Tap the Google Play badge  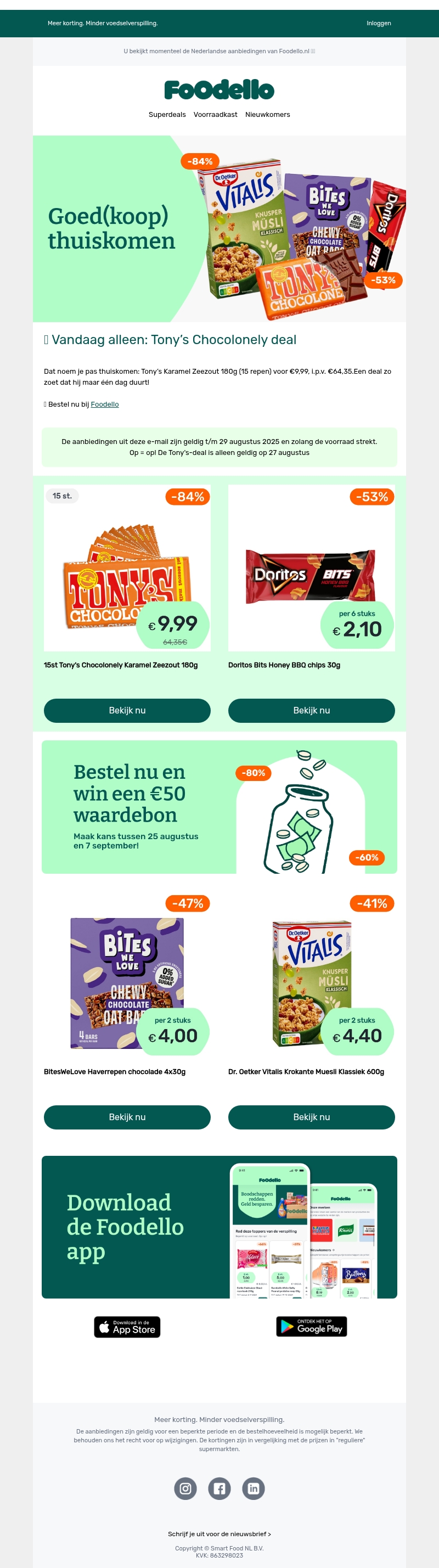click(x=311, y=1327)
